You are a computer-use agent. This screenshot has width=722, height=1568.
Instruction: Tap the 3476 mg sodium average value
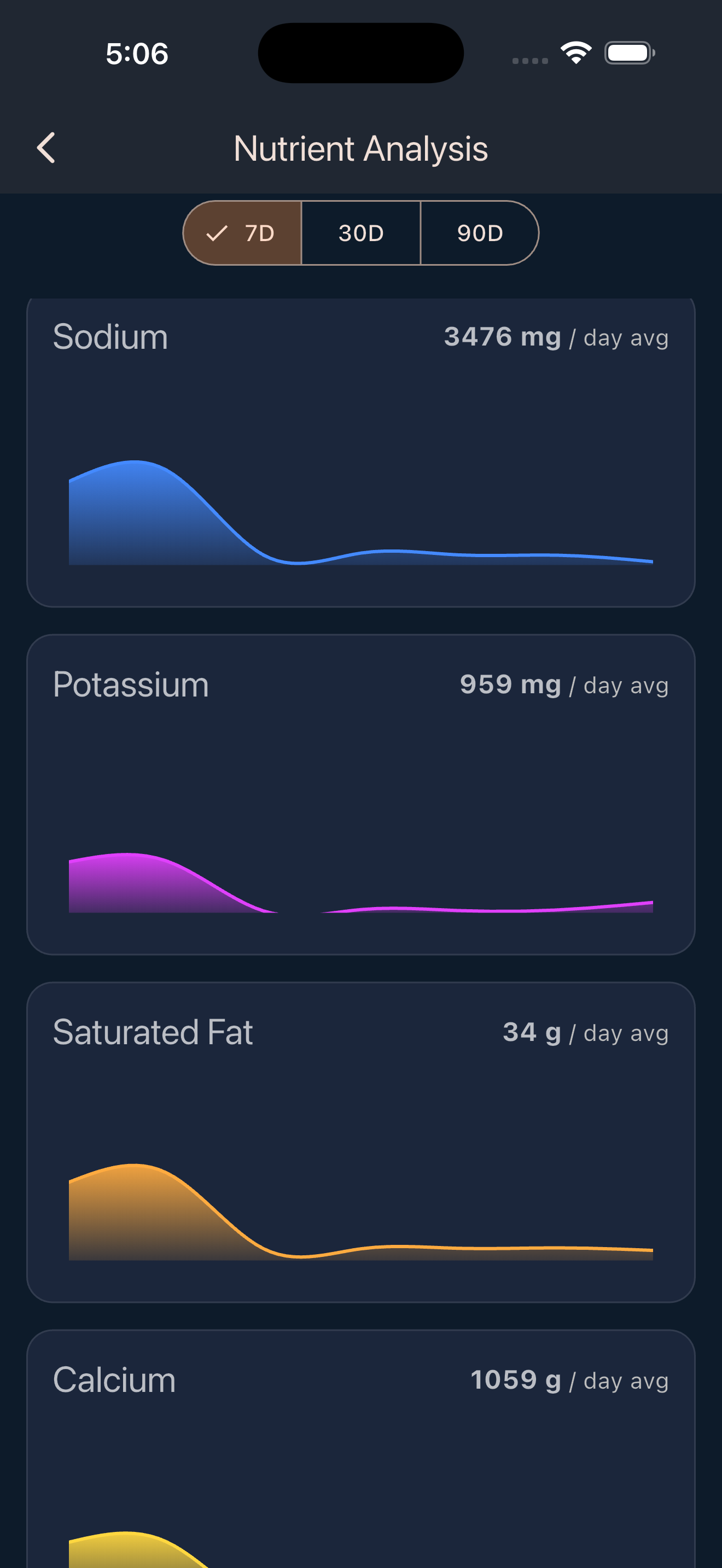[x=502, y=337]
